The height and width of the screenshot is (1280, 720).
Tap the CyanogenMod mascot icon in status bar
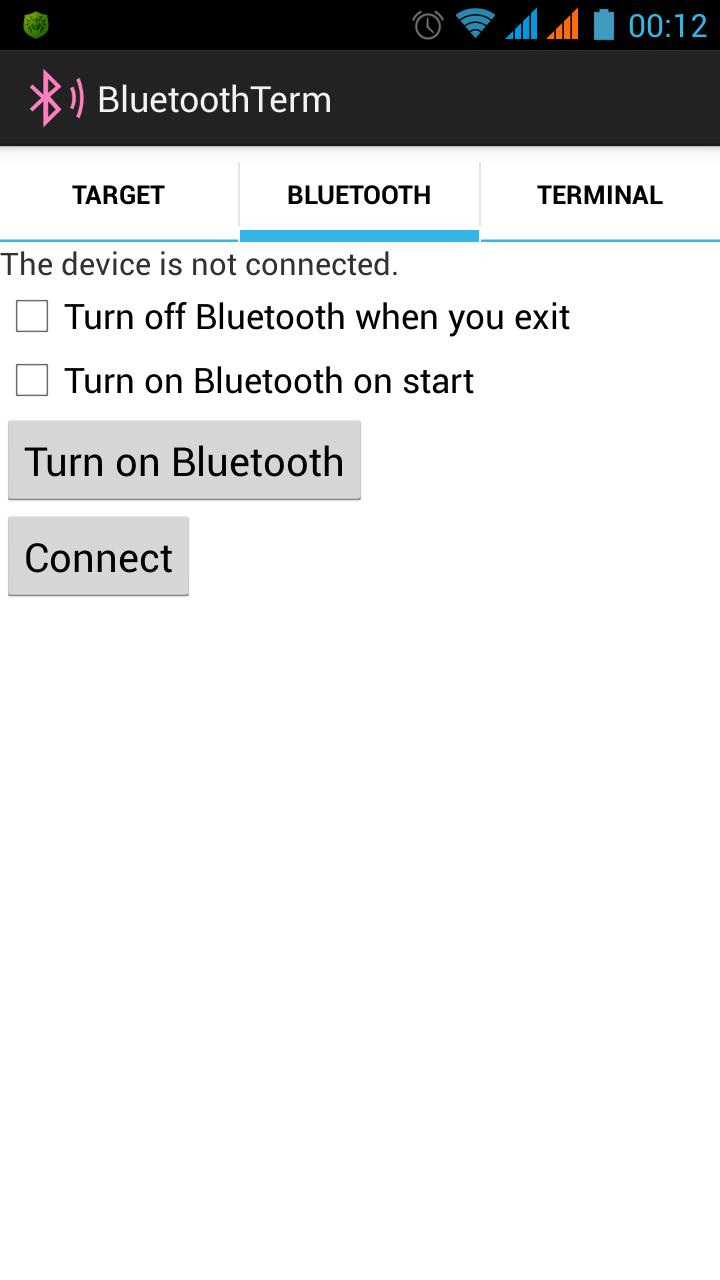click(x=35, y=26)
